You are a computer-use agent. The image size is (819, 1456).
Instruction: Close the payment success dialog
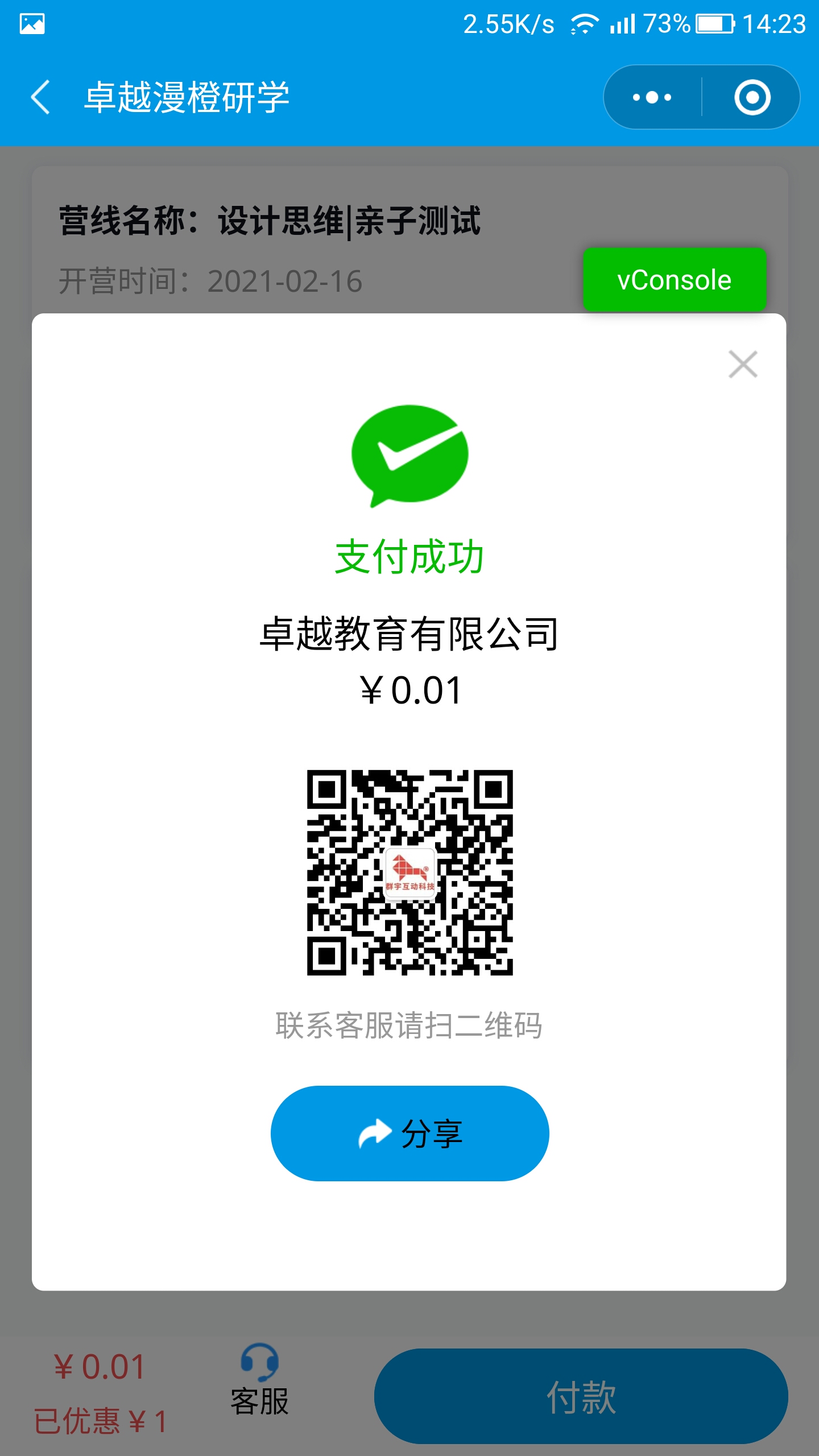[x=743, y=364]
